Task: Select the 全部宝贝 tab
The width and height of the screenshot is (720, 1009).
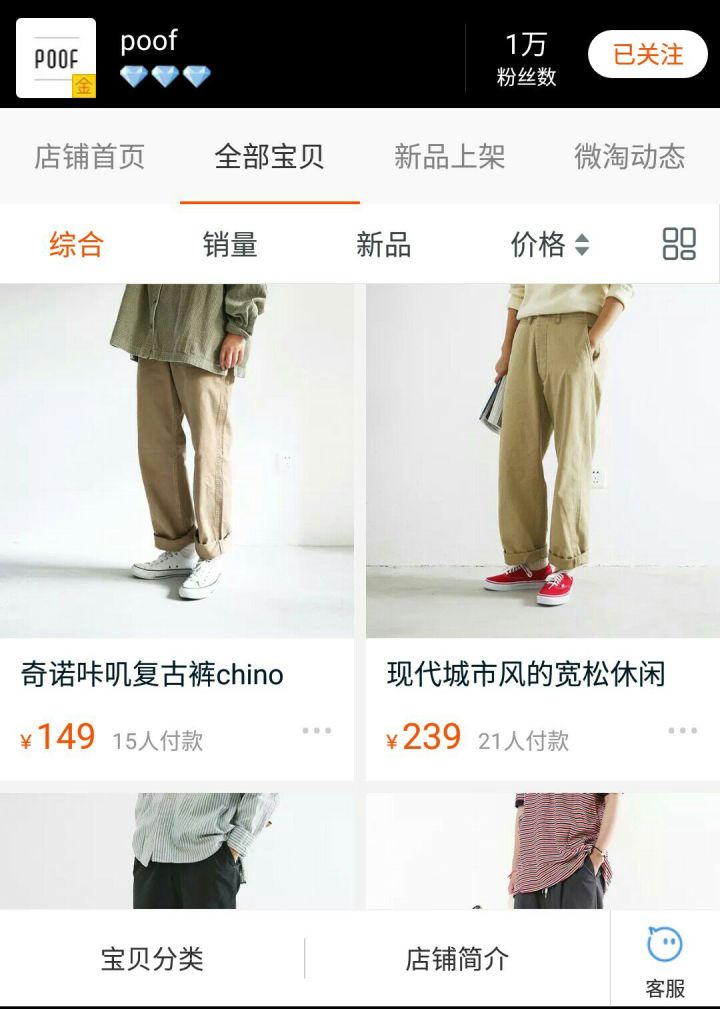Action: (269, 157)
